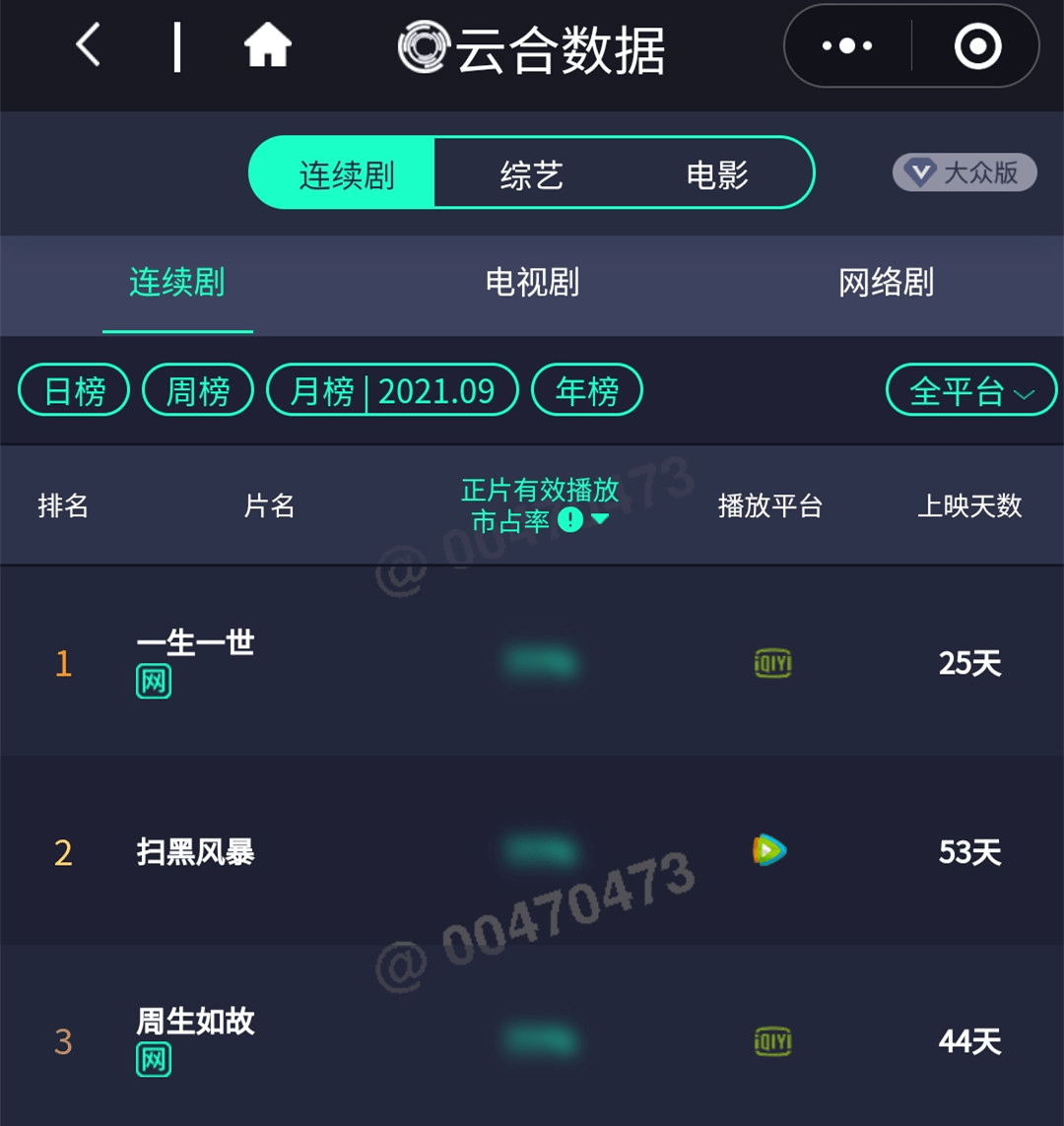
Task: Click the 云合数据 logo icon
Action: pos(422,46)
